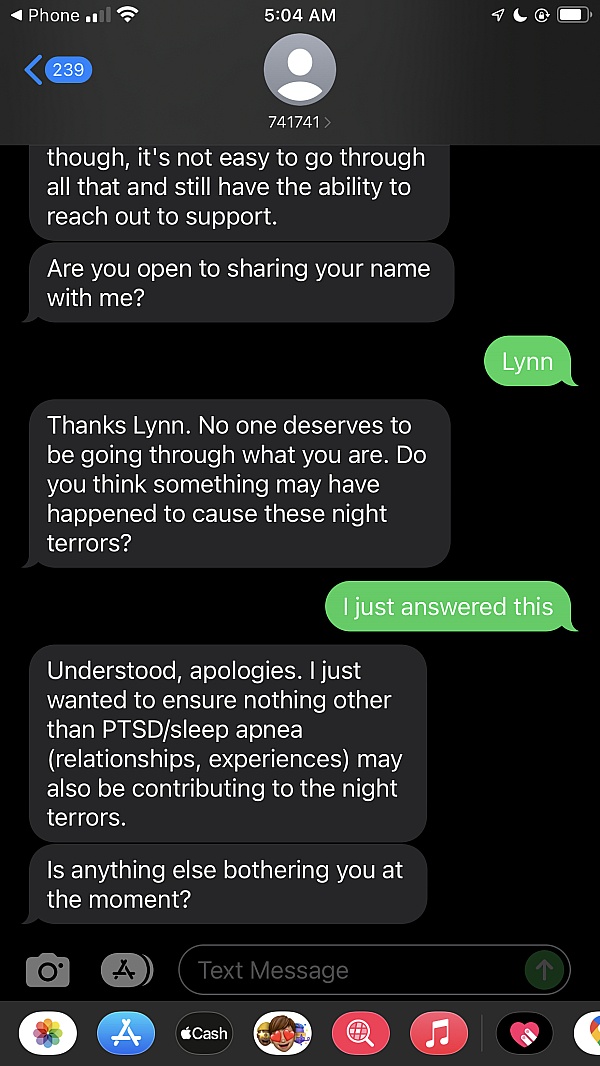The width and height of the screenshot is (600, 1066).
Task: Tap the Text Message input field
Action: [374, 969]
